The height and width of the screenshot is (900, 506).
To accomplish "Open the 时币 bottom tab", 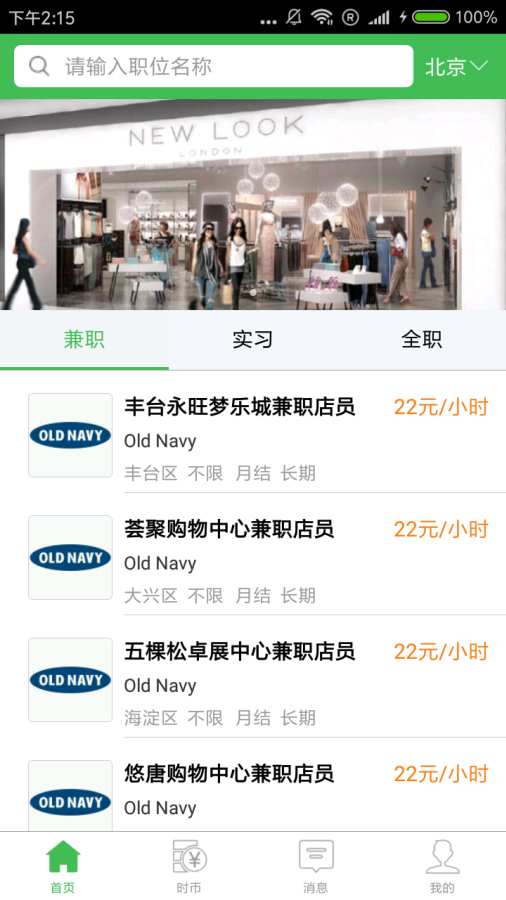I will [189, 866].
